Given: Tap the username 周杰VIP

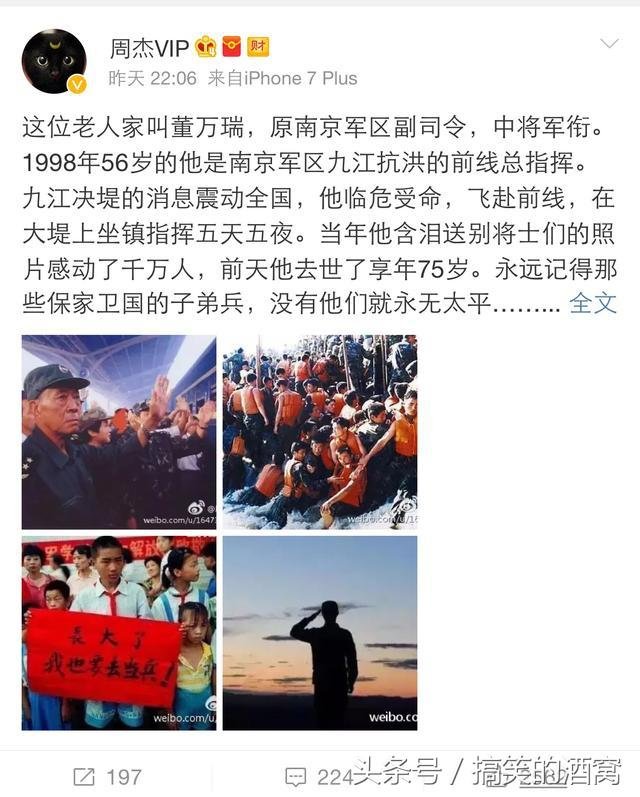Looking at the screenshot, I should click(x=149, y=46).
